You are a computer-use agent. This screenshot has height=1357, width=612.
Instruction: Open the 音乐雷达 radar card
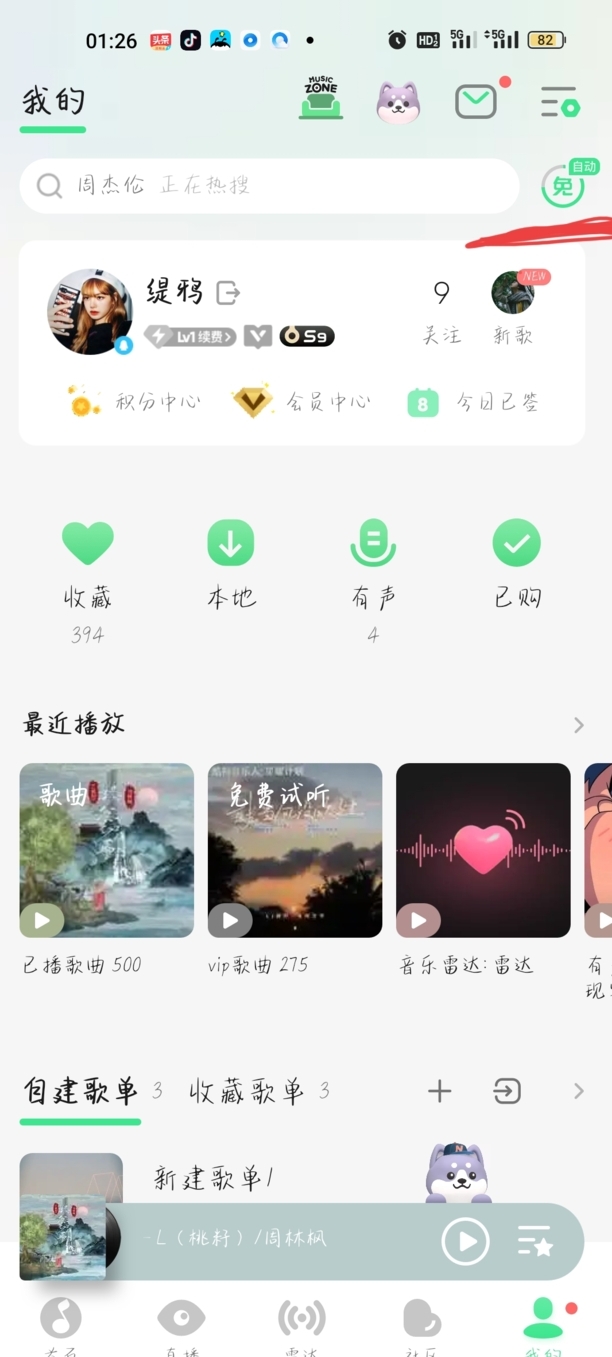point(483,850)
